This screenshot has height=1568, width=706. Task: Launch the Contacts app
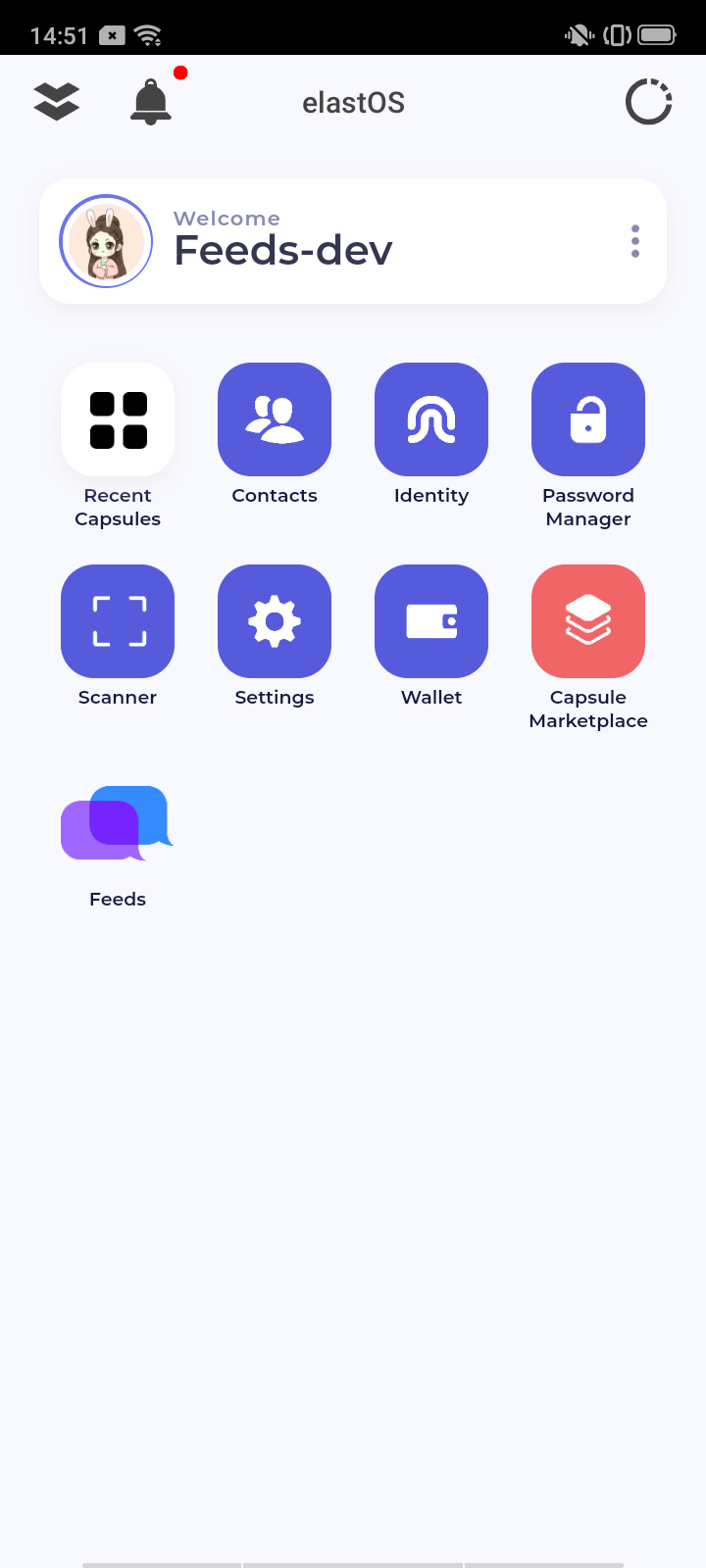coord(275,419)
